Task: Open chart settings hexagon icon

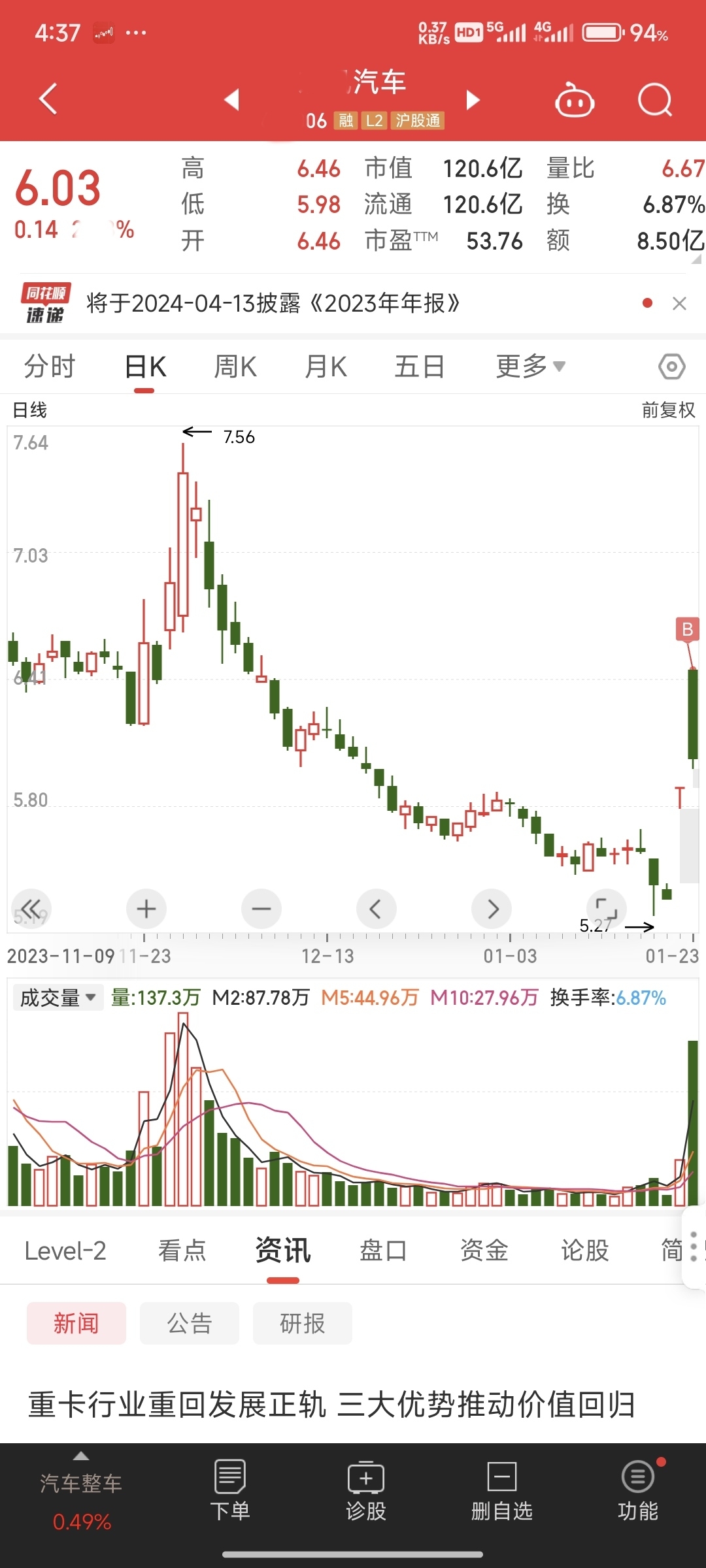Action: (671, 367)
